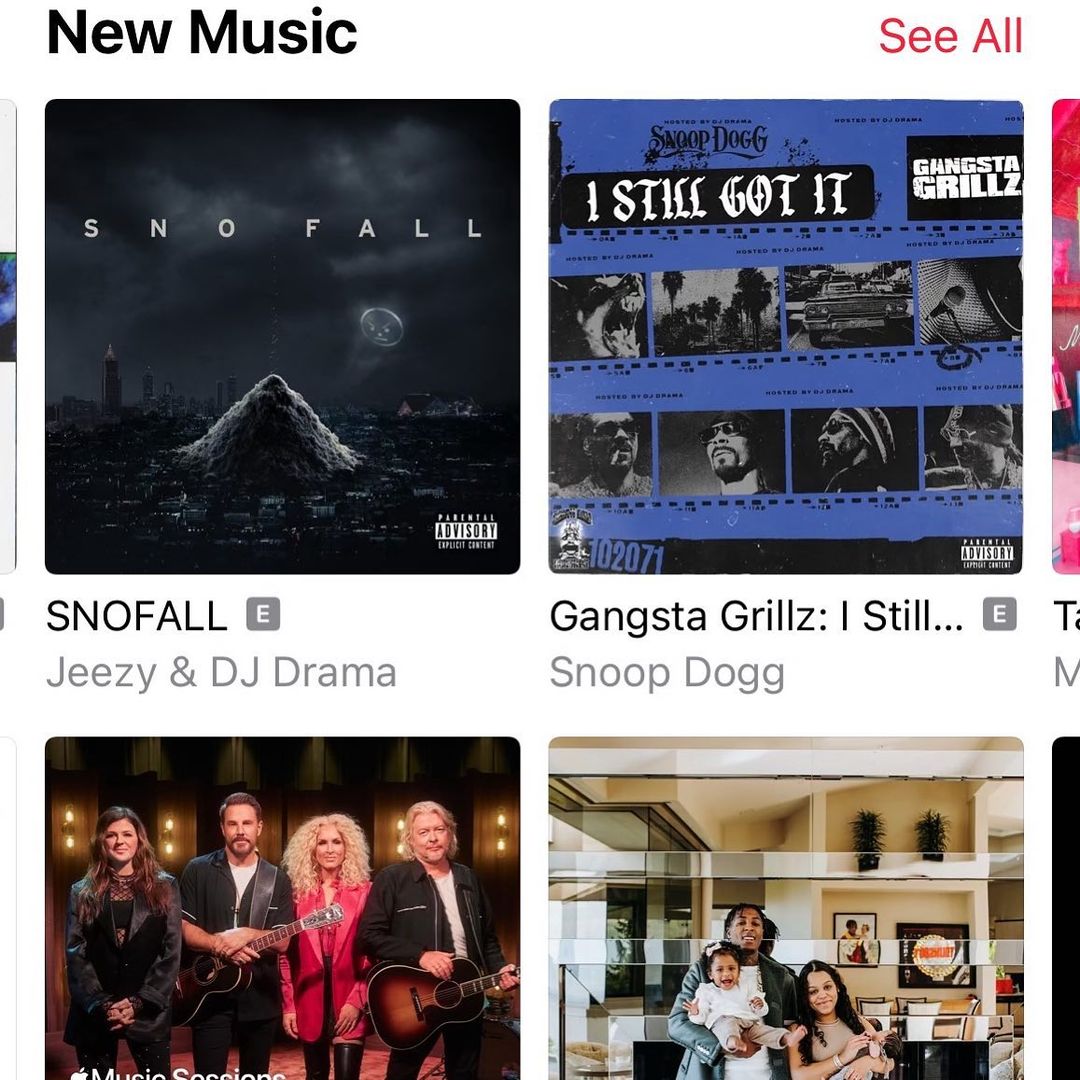Open Snoop Dogg's Gangsta Grillz album

[786, 336]
